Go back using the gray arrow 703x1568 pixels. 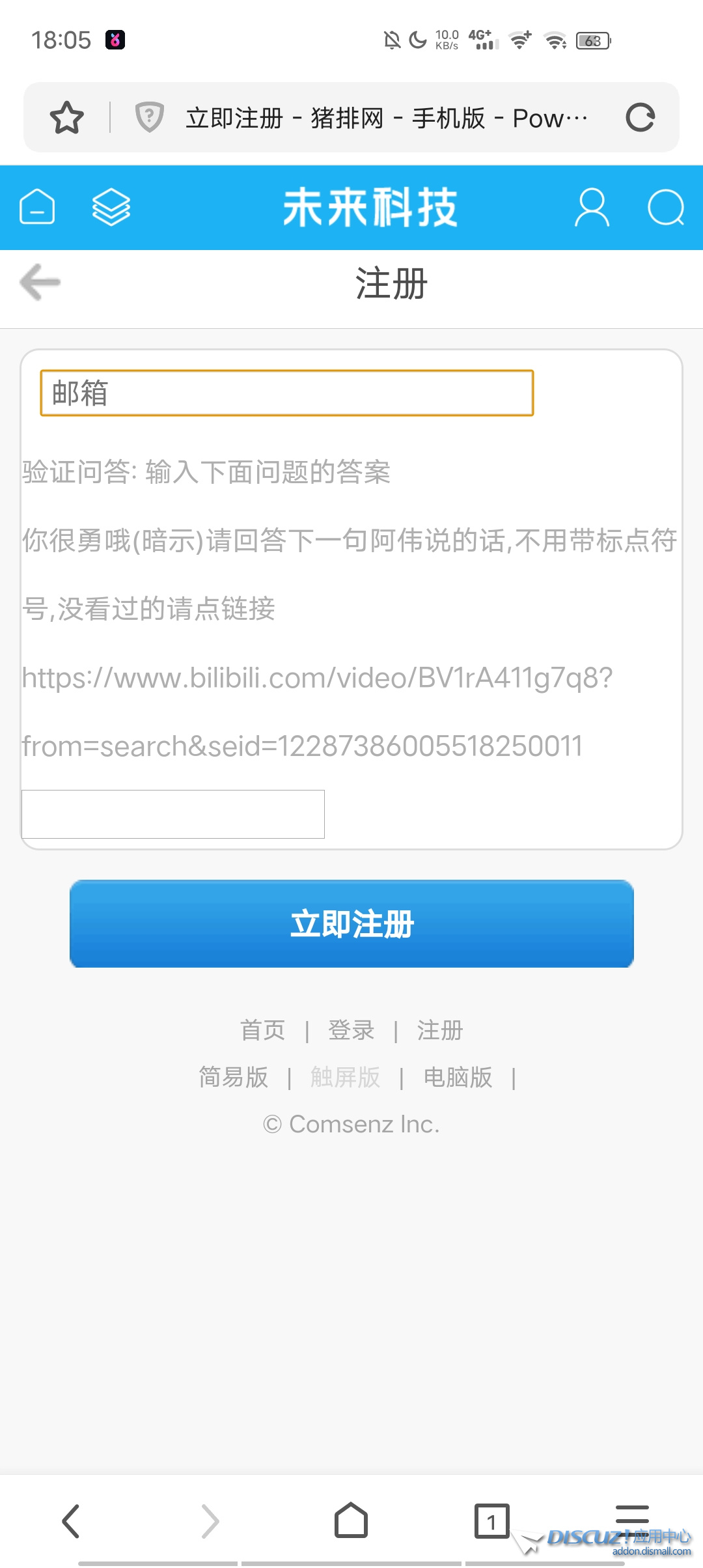(40, 282)
